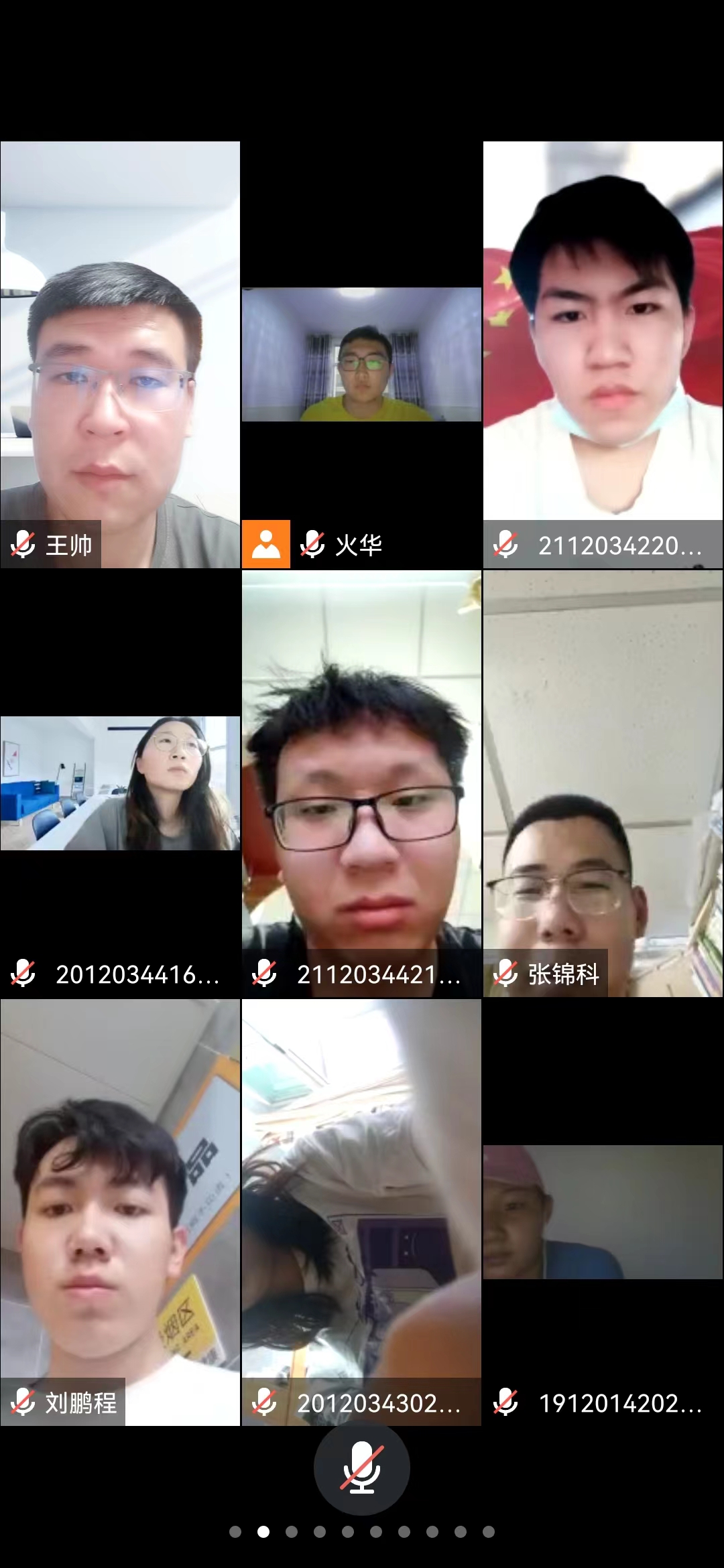This screenshot has width=724, height=1568.
Task: Tap 刘鹏程's video tile
Action: pyautogui.click(x=120, y=1212)
